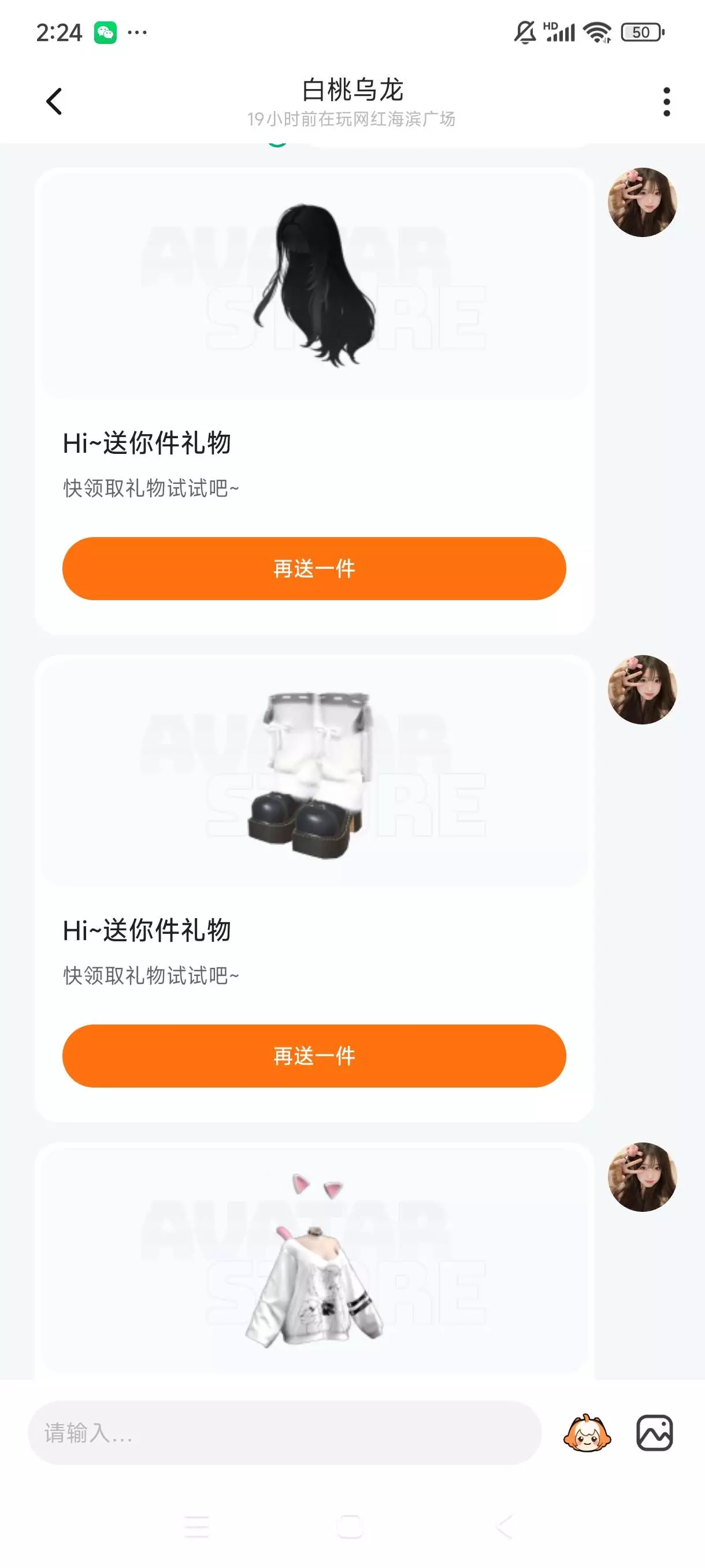Tap 再送一件 under the boots gift
This screenshot has height=1568, width=705.
click(314, 1056)
